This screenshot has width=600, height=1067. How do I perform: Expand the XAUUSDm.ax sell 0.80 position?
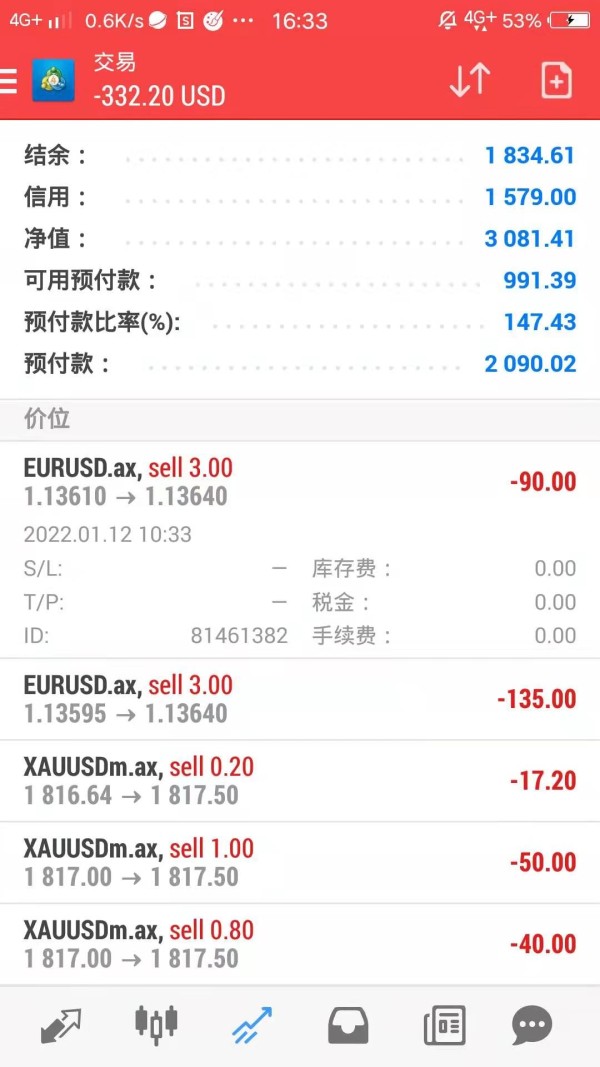click(x=300, y=944)
